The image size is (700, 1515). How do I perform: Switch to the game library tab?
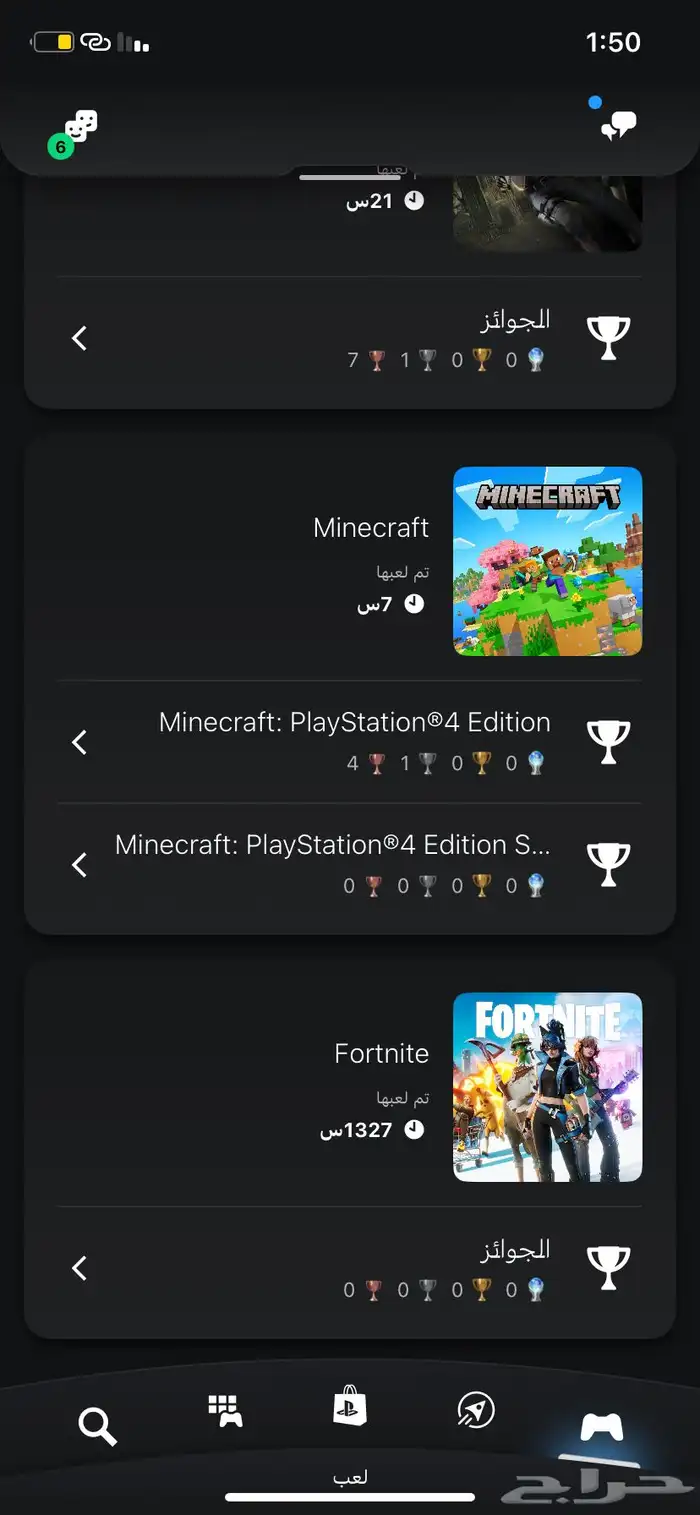pos(224,1411)
